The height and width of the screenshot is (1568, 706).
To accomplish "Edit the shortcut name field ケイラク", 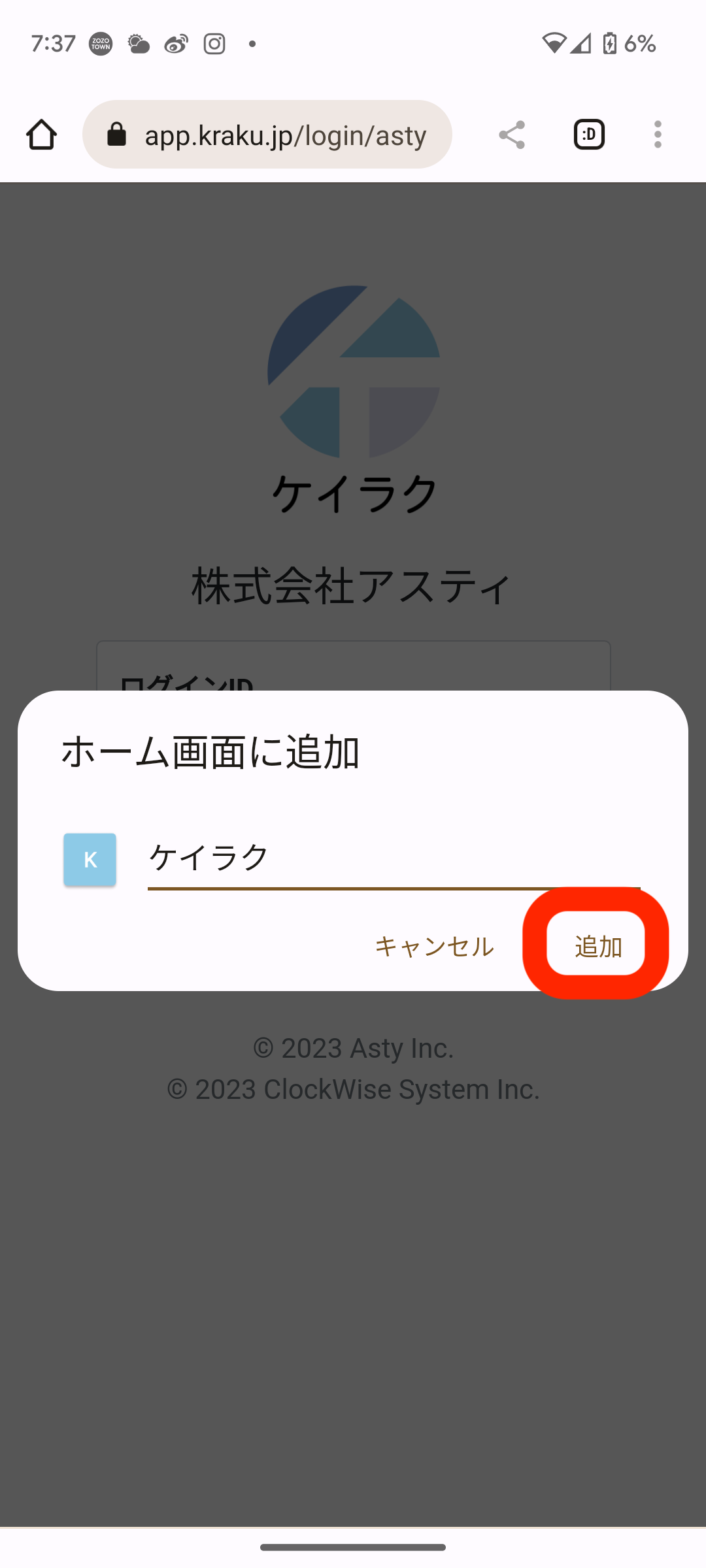I will (392, 857).
